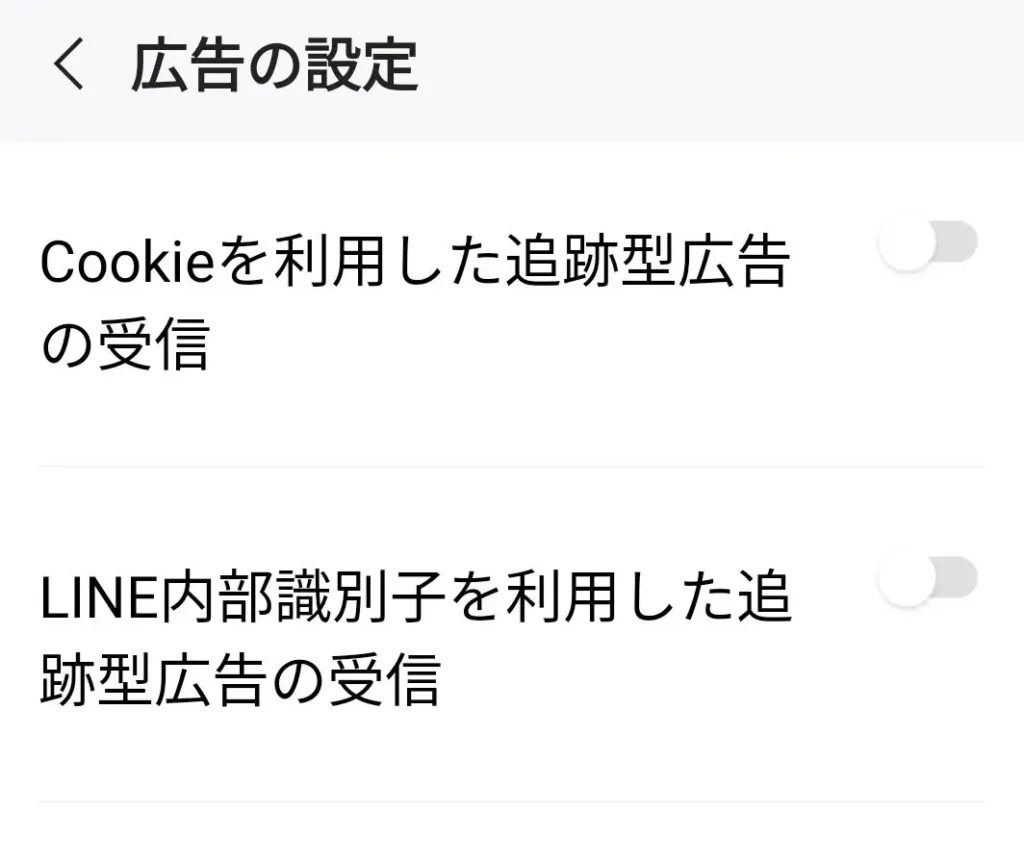Turn on LINE内部識別子を利用した追跡型広告の受信 switch
1024x862 pixels.
tap(927, 580)
